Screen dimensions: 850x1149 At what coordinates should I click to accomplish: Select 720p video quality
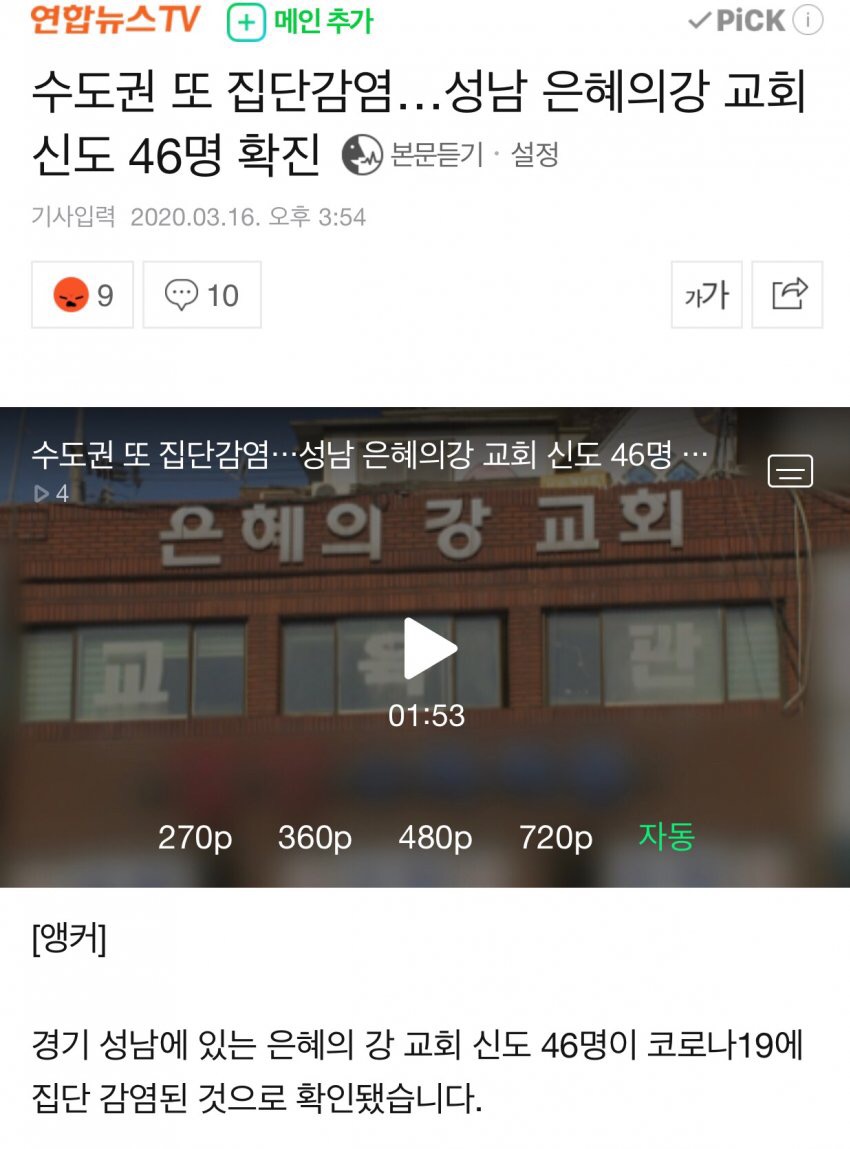(x=555, y=838)
